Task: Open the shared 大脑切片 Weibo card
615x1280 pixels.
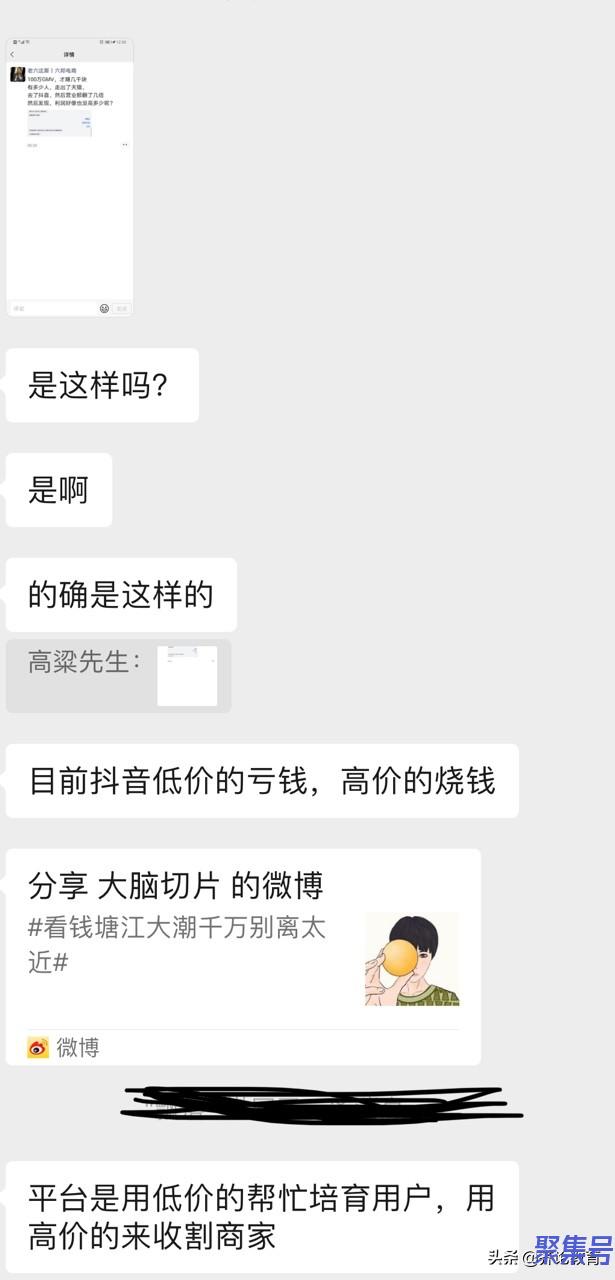Action: [243, 957]
